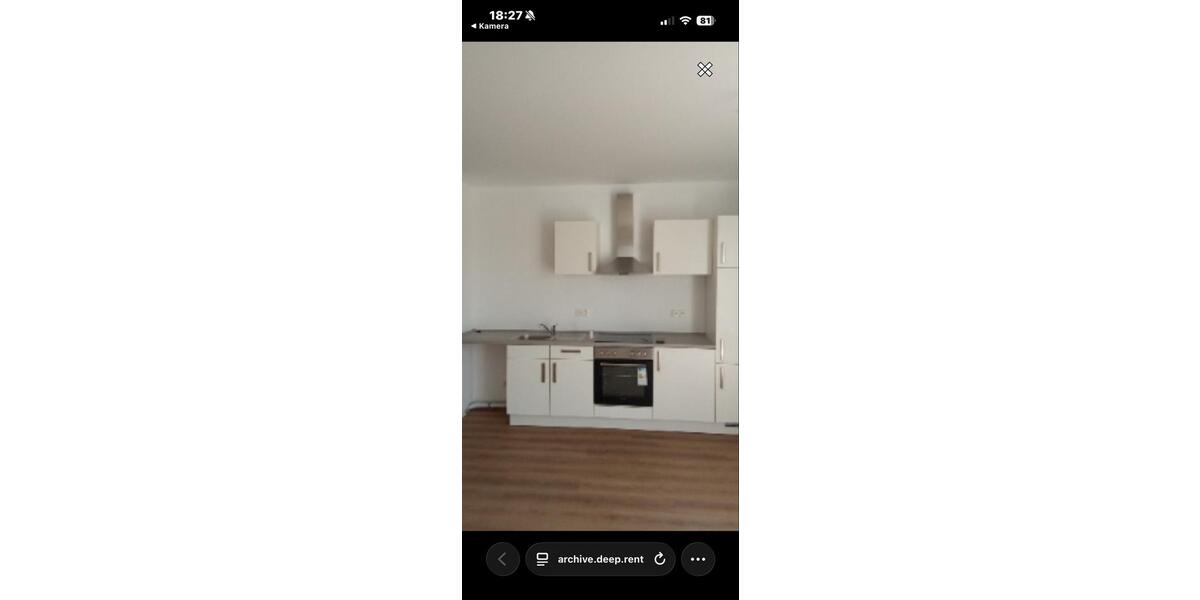
Task: Close the full-screen photo viewer
Action: [x=705, y=69]
